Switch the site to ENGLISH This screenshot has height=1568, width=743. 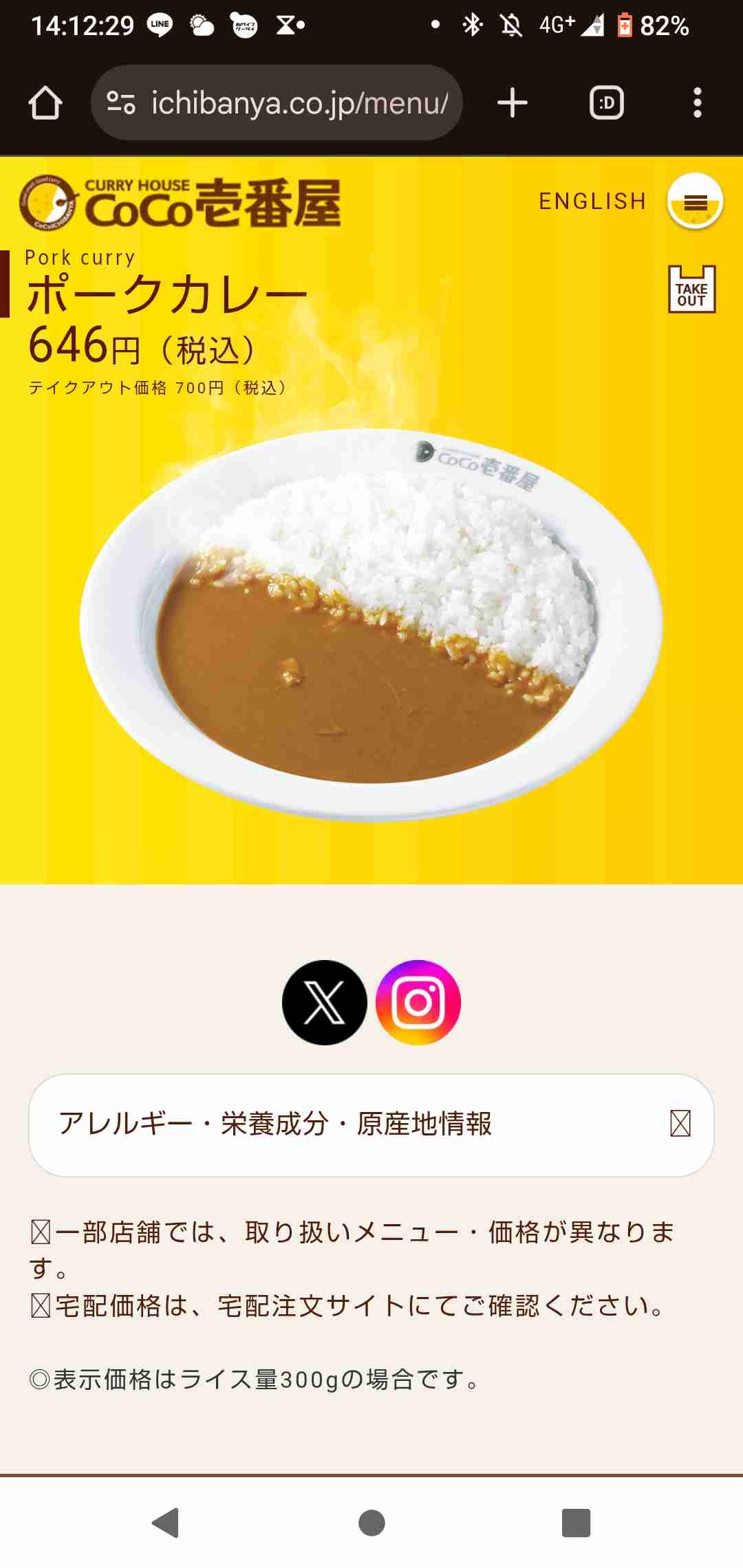pos(592,202)
